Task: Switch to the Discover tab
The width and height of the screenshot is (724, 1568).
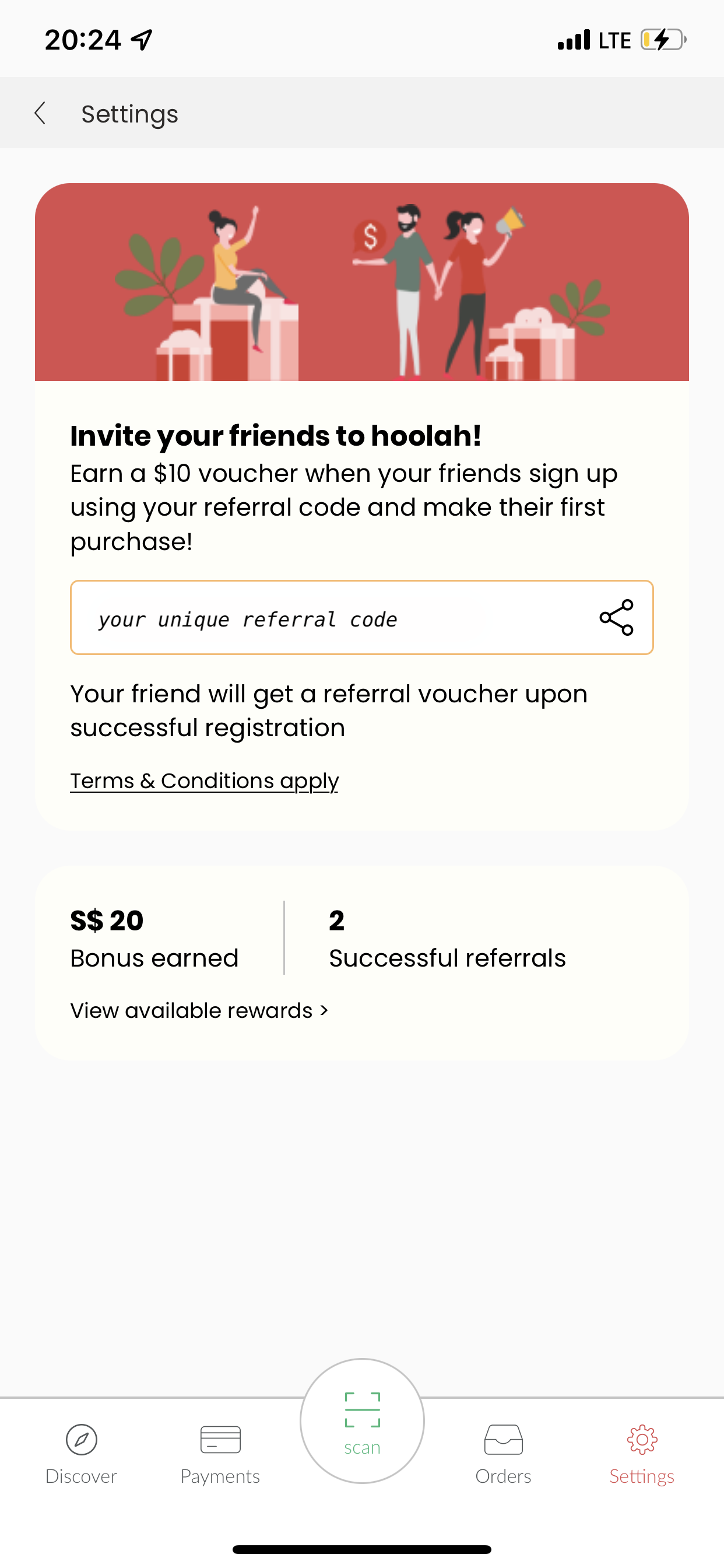Action: click(81, 1455)
